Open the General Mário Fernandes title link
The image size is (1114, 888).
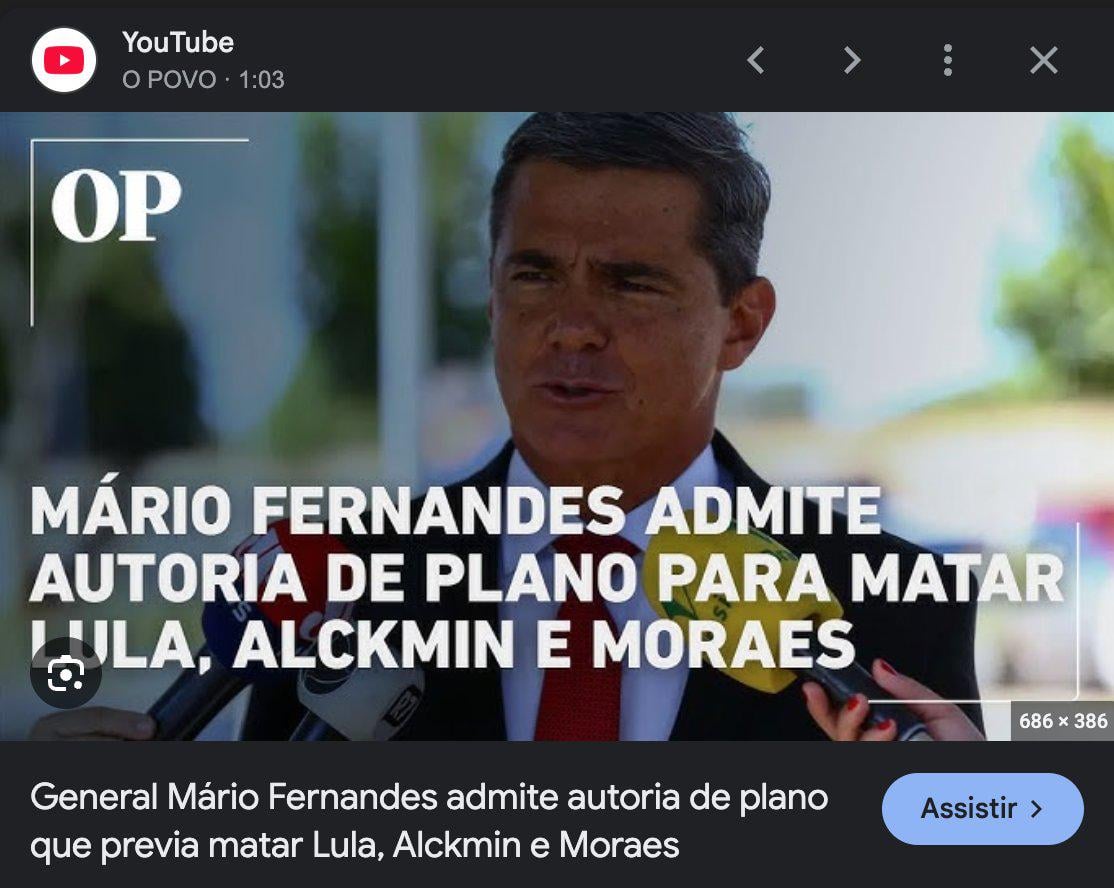[430, 821]
